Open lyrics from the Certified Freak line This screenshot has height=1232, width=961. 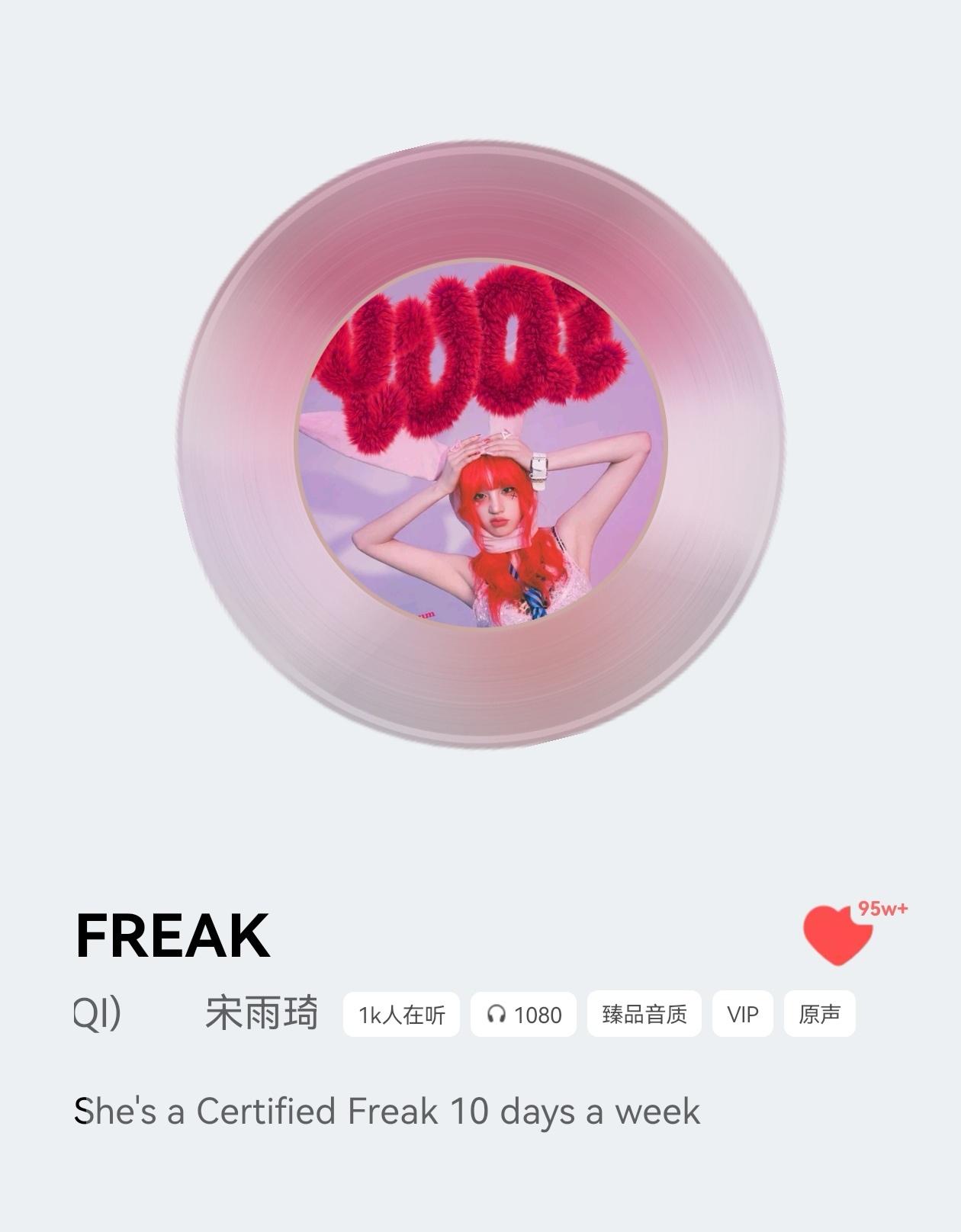[x=387, y=1112]
